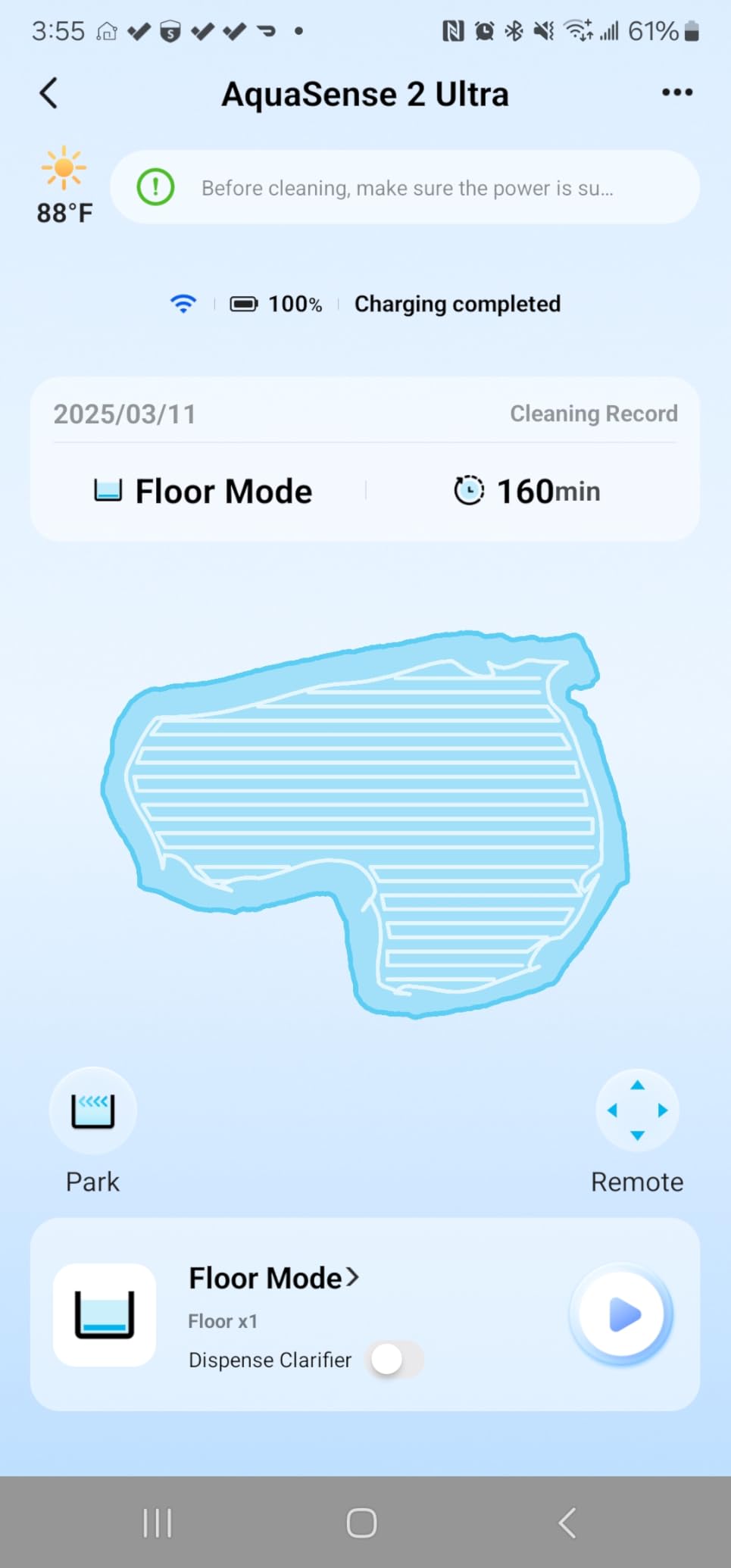The width and height of the screenshot is (731, 1568).
Task: Tap the Park button
Action: [x=92, y=1110]
